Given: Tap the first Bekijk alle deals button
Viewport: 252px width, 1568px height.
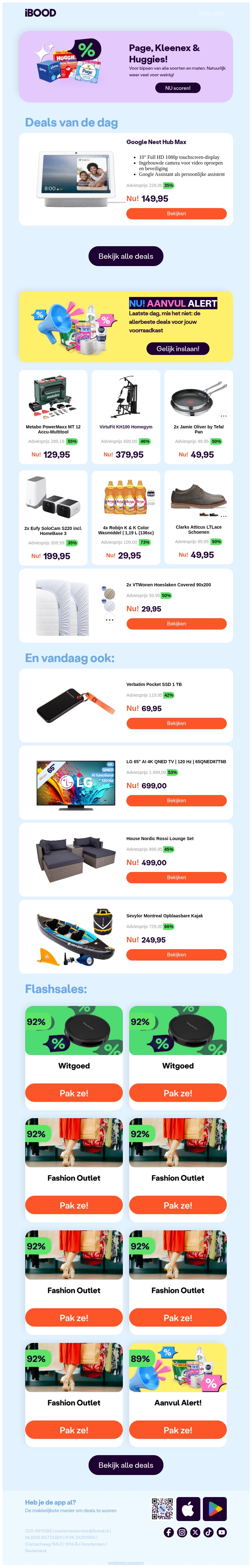Looking at the screenshot, I should point(126,256).
